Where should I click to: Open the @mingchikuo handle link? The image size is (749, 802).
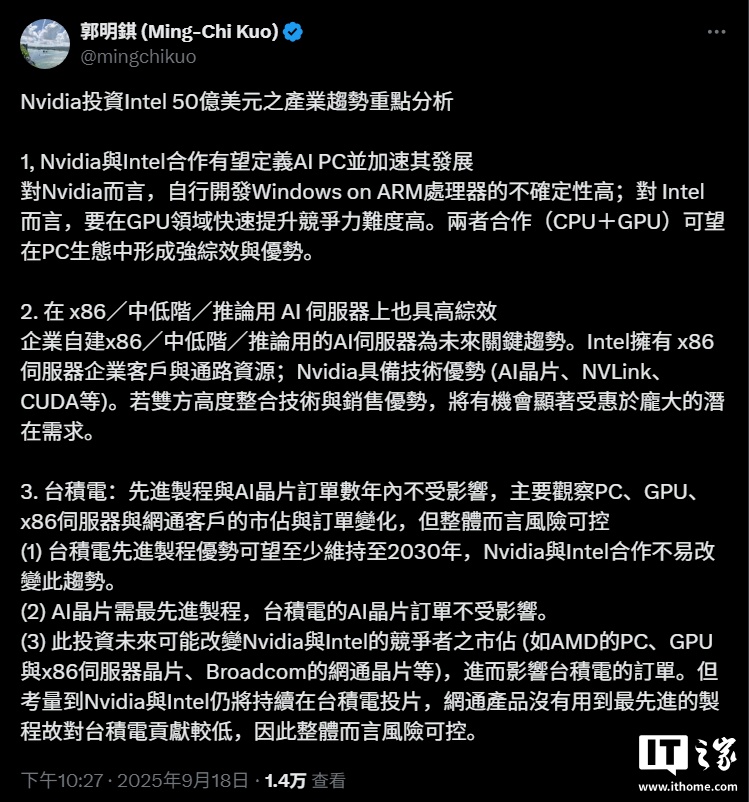tap(127, 56)
